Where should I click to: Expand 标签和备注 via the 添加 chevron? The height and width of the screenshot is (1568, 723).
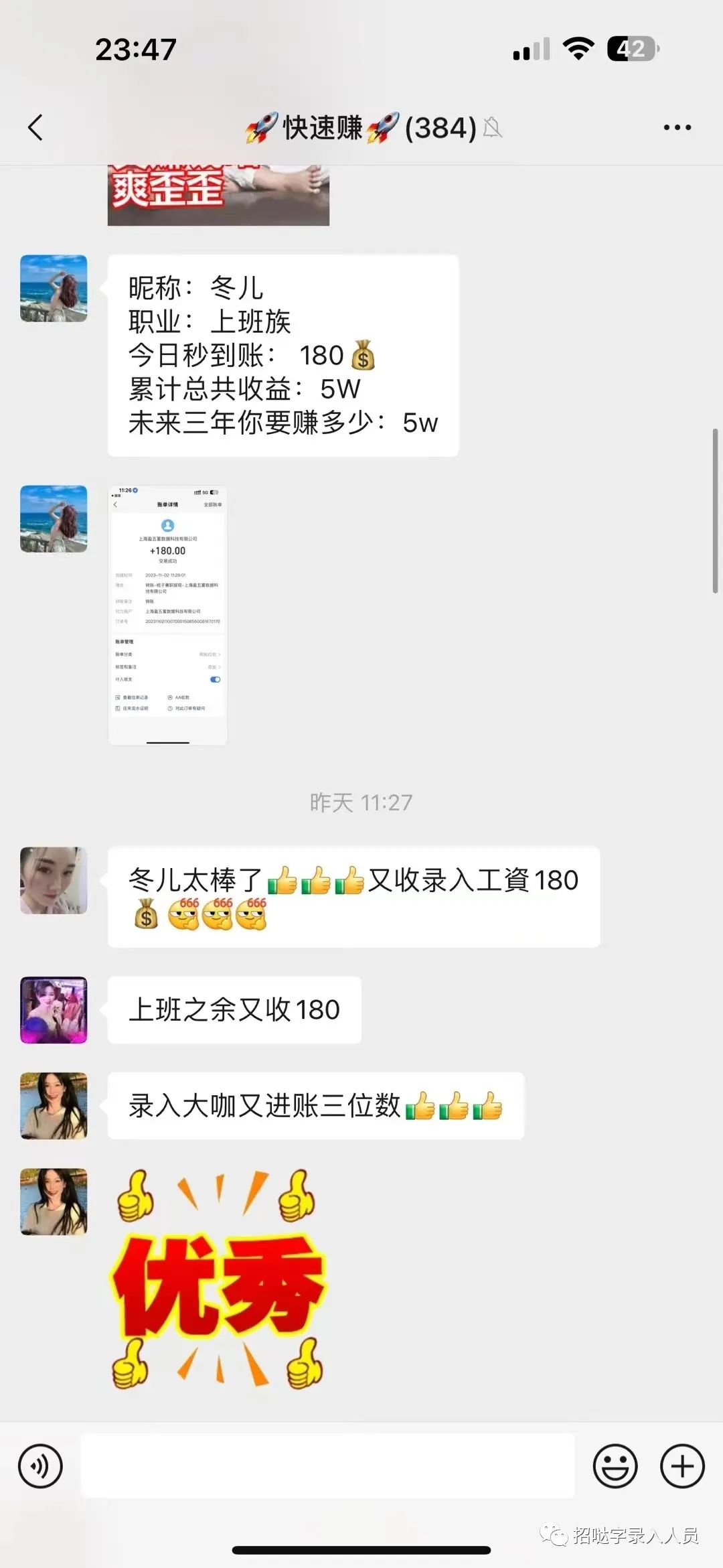coord(220,667)
